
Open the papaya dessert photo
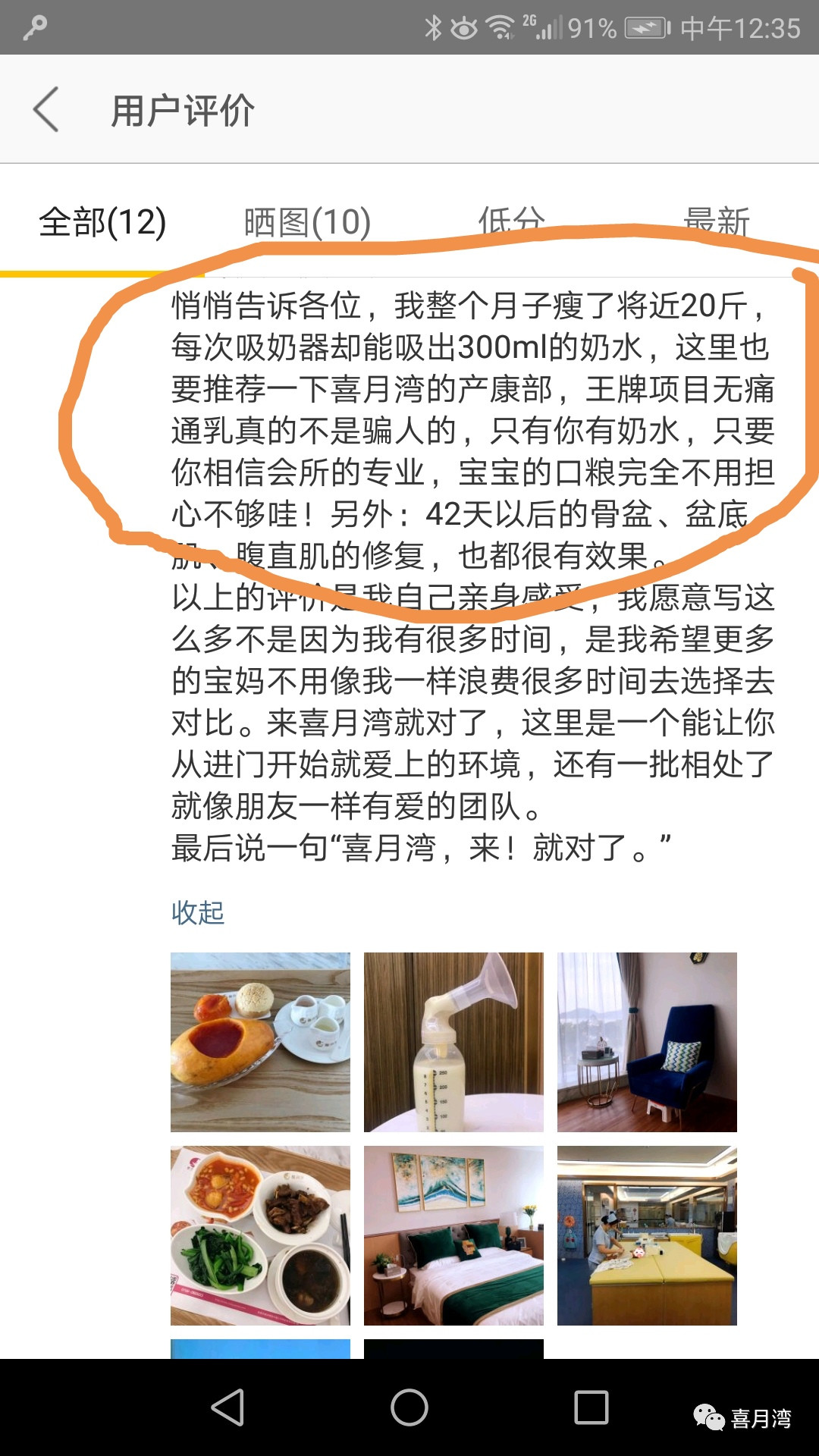click(x=260, y=1042)
